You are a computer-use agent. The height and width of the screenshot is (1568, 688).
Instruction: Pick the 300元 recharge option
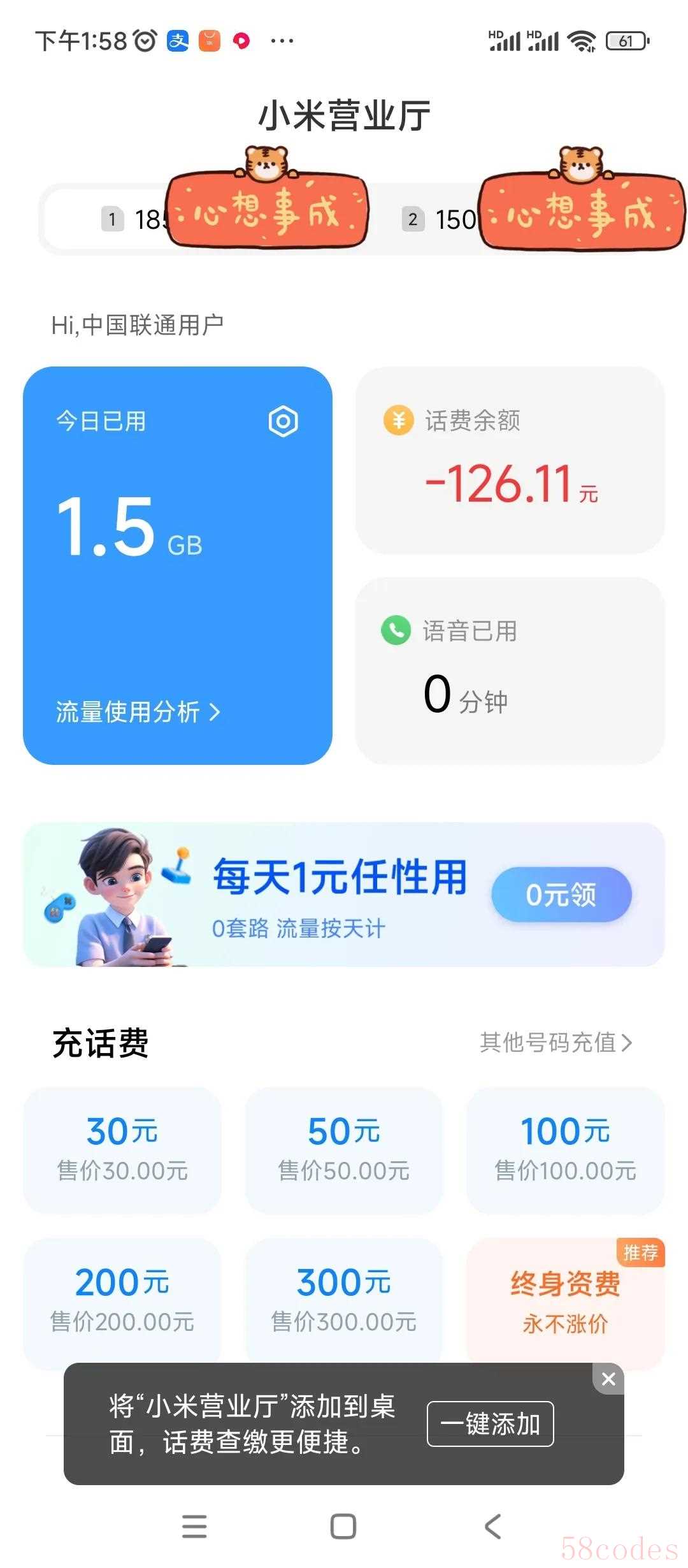coord(344,1300)
